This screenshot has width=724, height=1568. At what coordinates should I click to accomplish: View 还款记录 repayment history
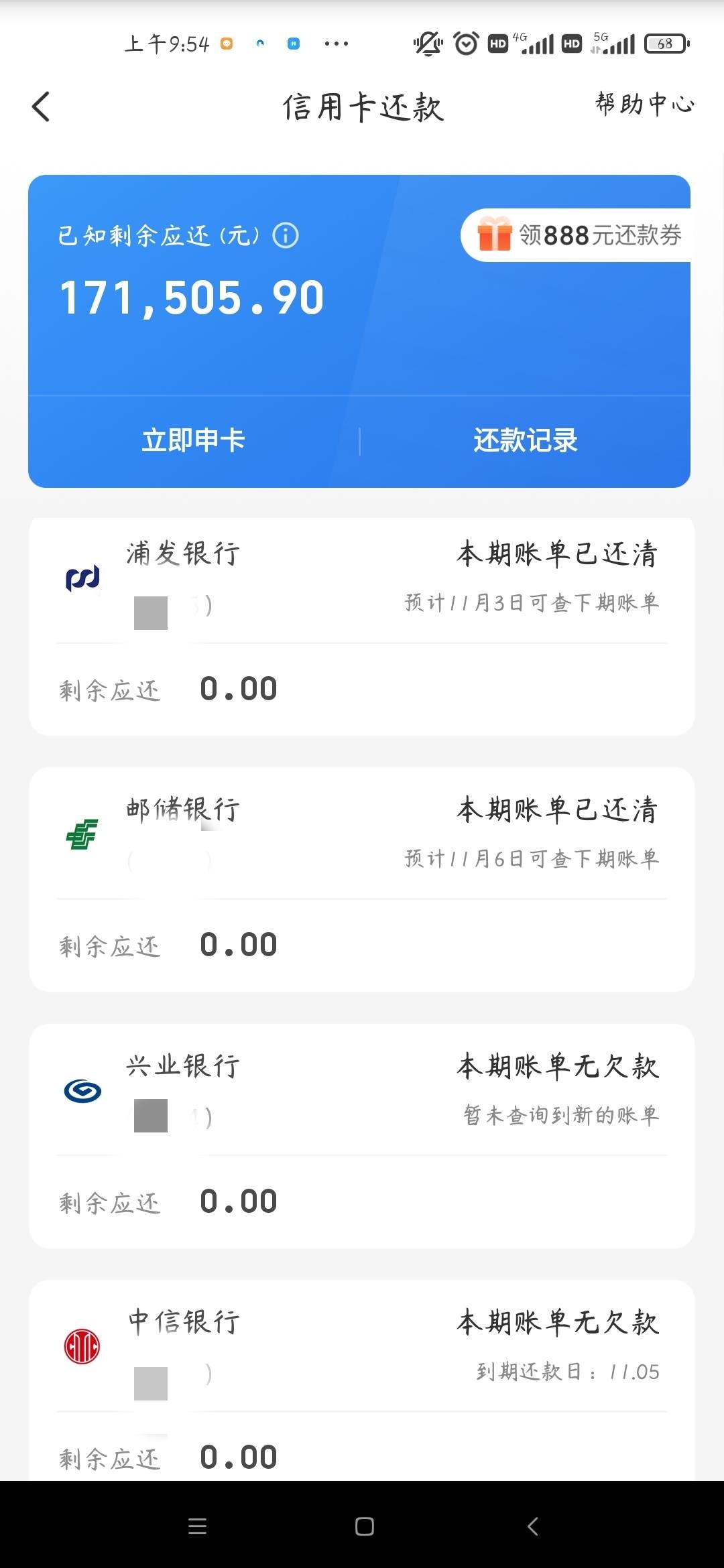[x=526, y=441]
